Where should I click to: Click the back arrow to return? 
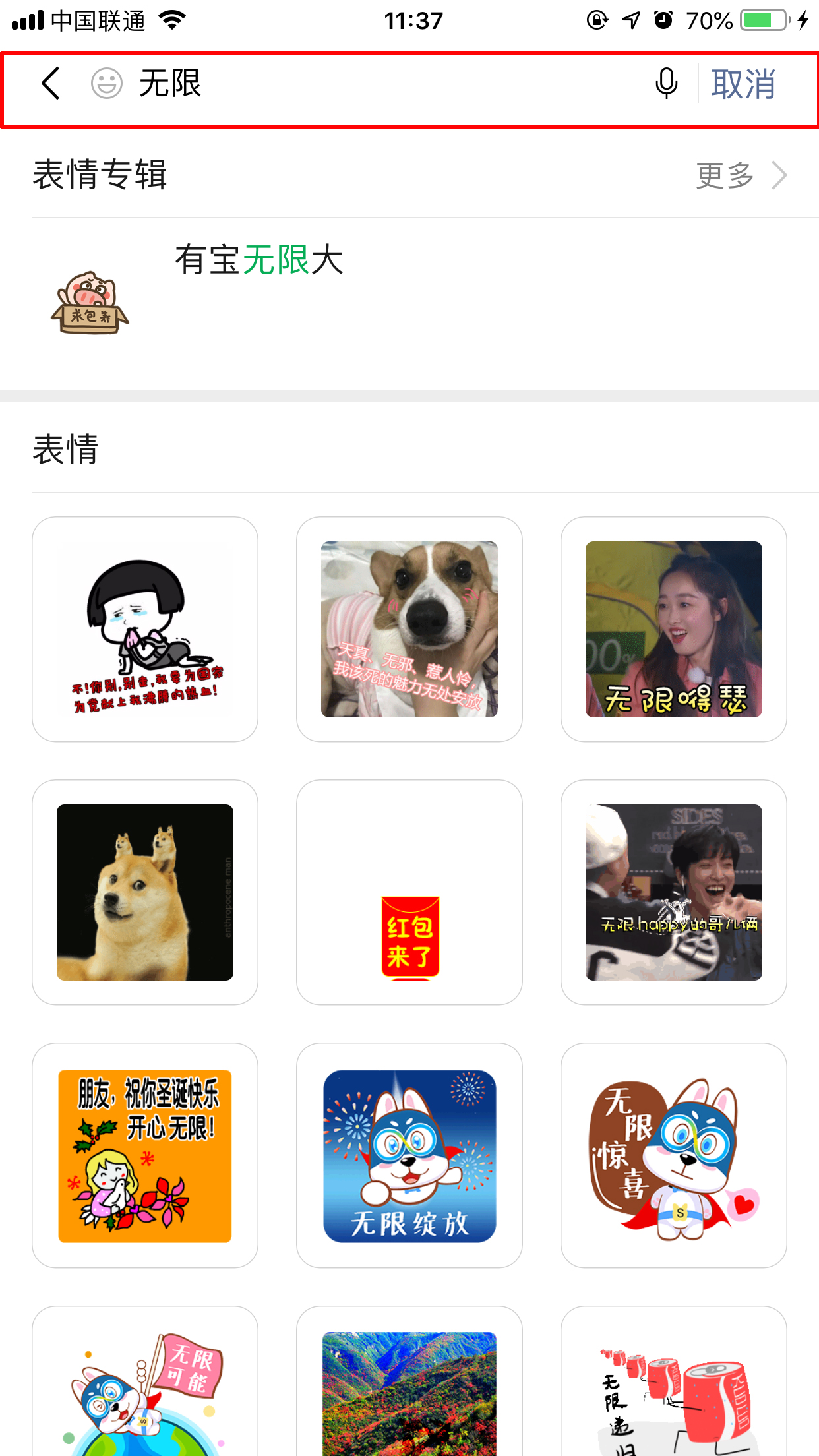click(50, 84)
